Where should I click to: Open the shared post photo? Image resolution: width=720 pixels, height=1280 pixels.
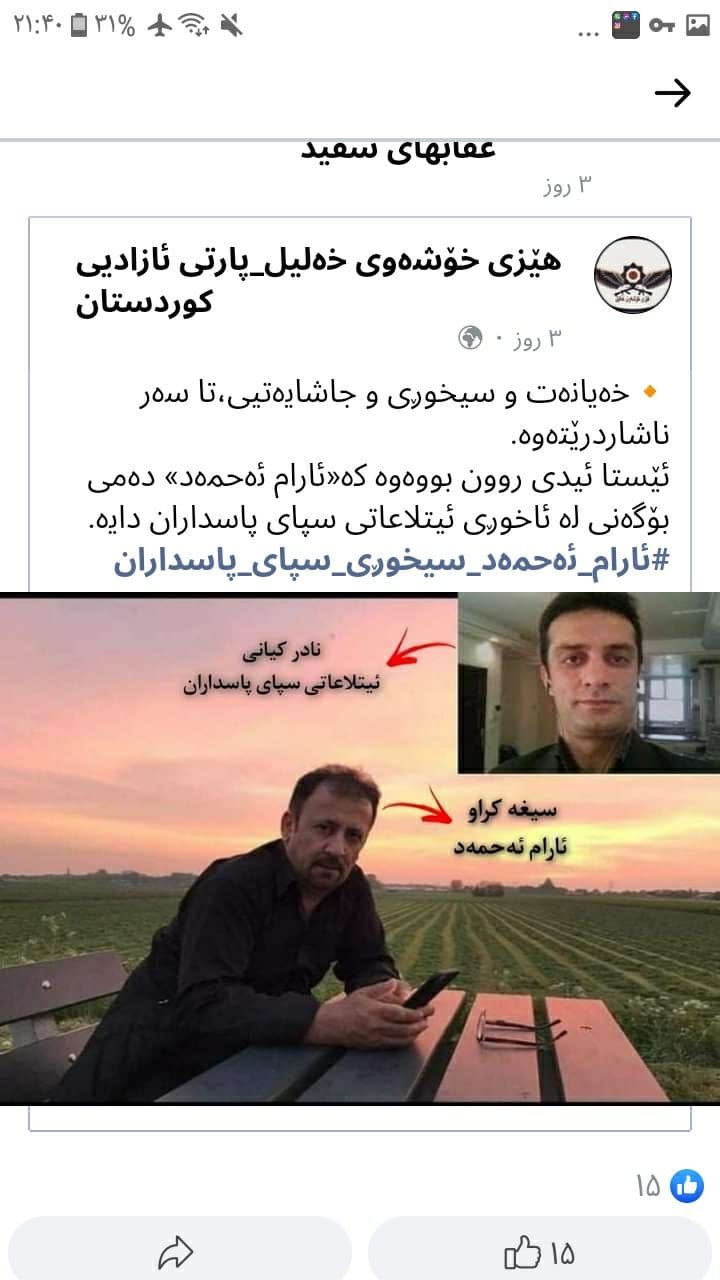point(360,848)
